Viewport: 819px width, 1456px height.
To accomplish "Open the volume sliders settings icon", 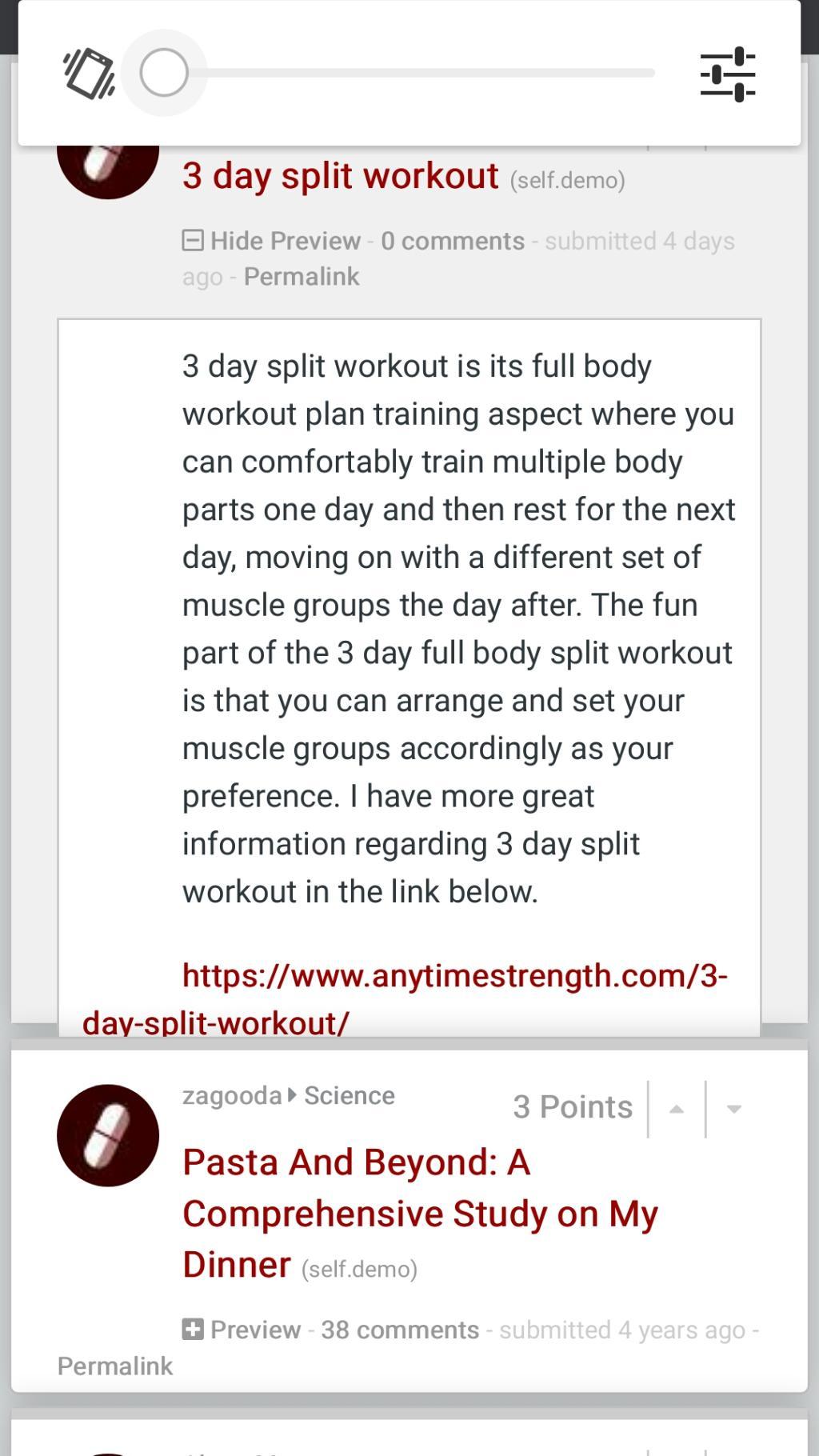I will click(x=727, y=74).
